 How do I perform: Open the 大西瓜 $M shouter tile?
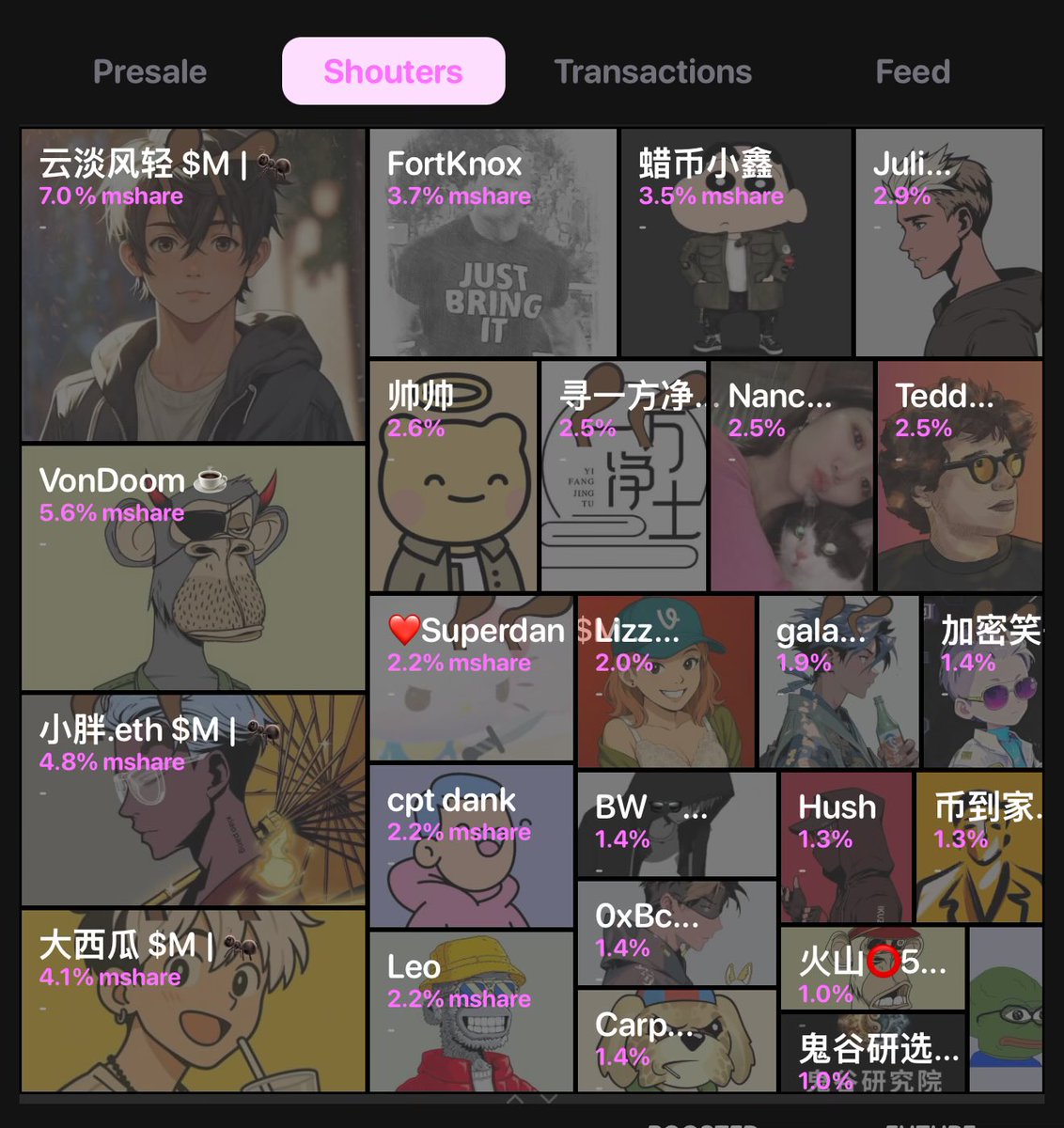coord(193,1000)
